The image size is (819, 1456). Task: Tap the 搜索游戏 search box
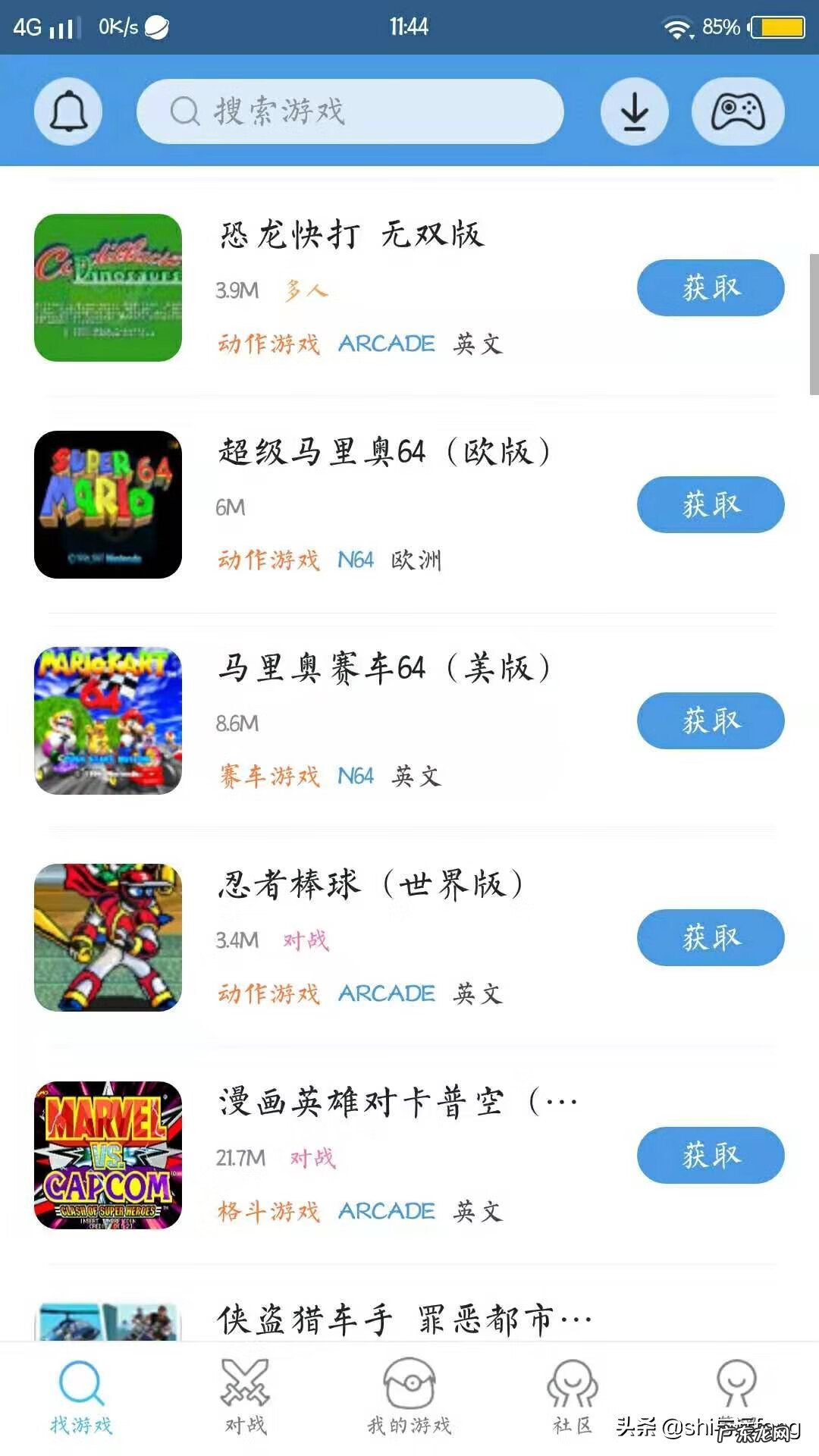point(350,112)
